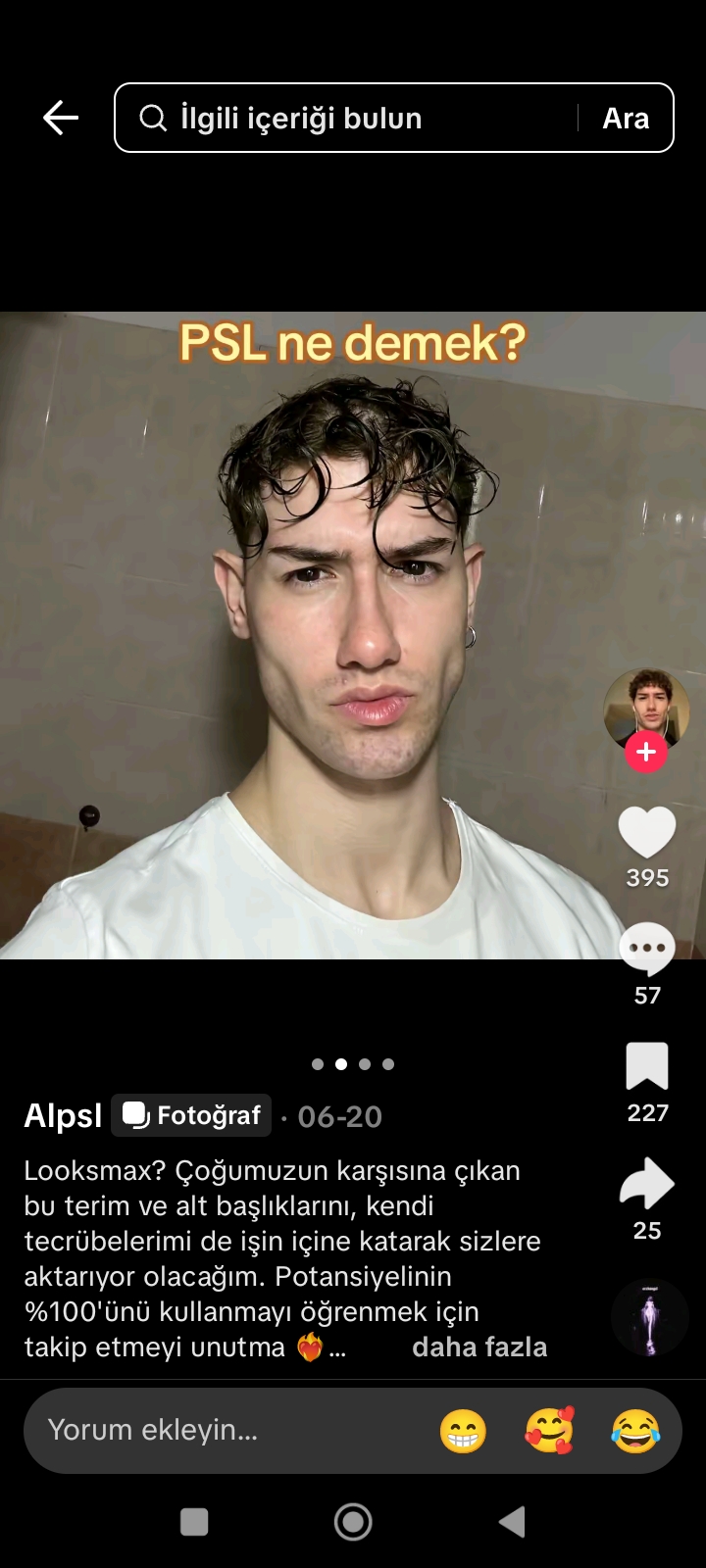Viewport: 706px width, 1568px height.
Task: Share this post
Action: pyautogui.click(x=647, y=1184)
